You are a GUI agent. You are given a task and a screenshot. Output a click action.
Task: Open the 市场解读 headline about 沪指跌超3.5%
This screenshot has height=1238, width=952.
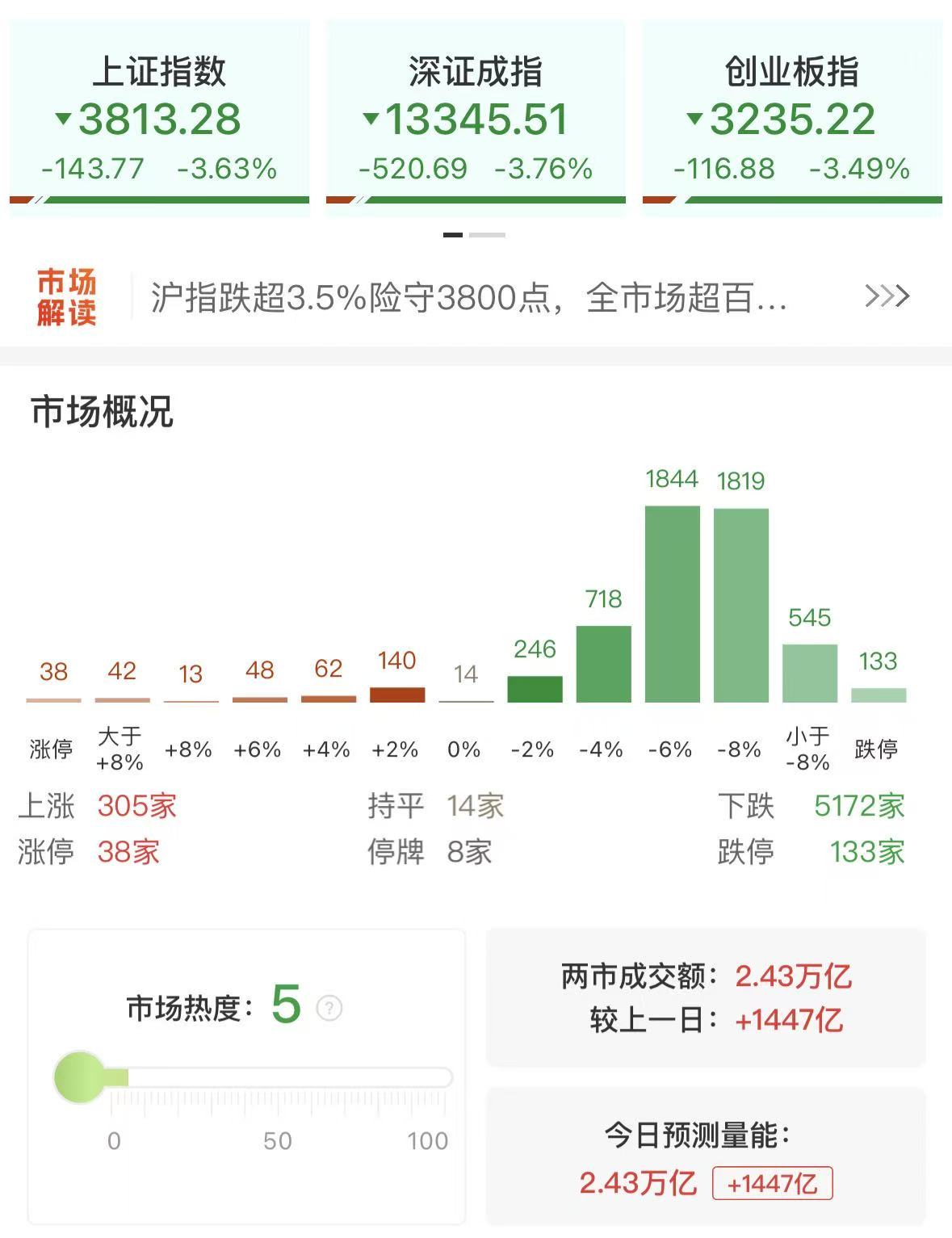click(x=468, y=298)
